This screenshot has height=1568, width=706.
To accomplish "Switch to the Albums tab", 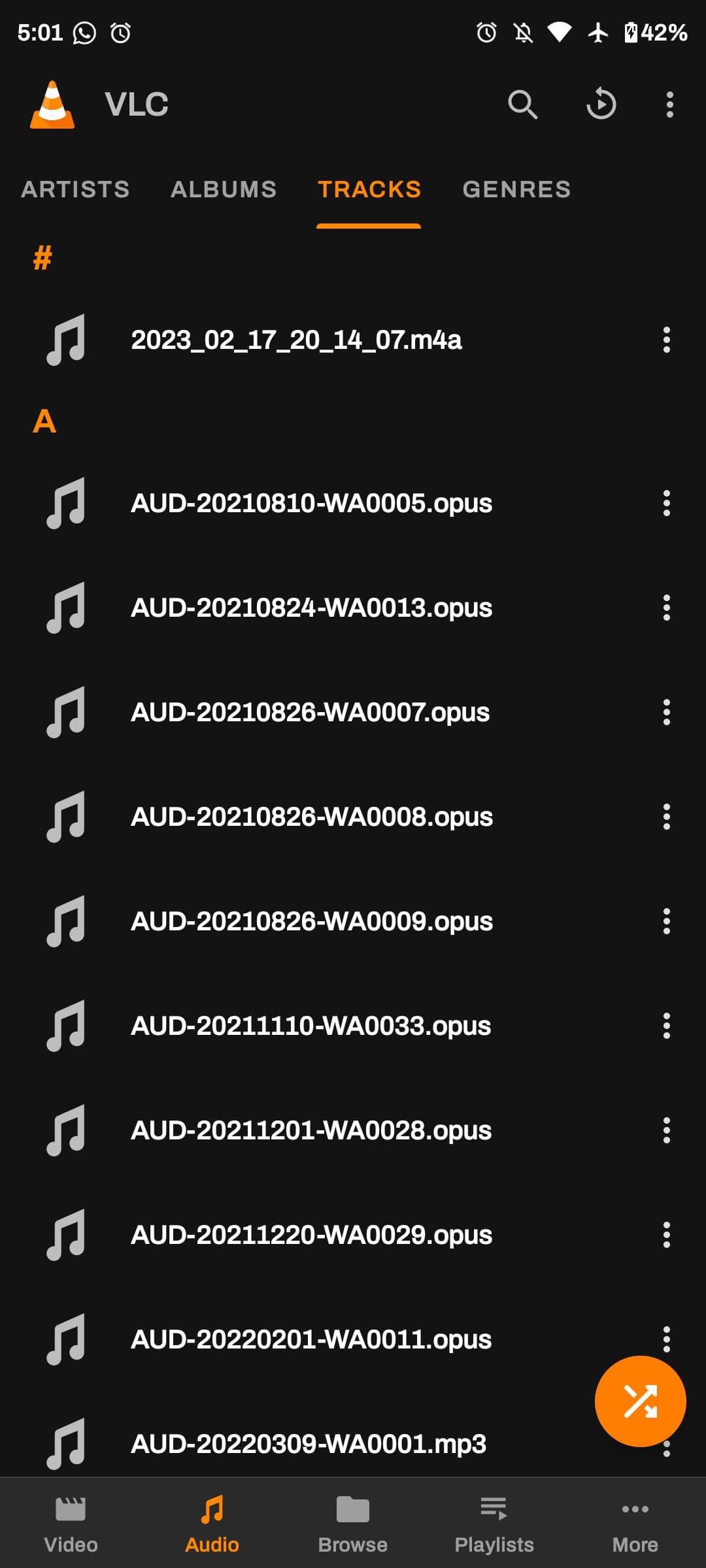I will [224, 189].
